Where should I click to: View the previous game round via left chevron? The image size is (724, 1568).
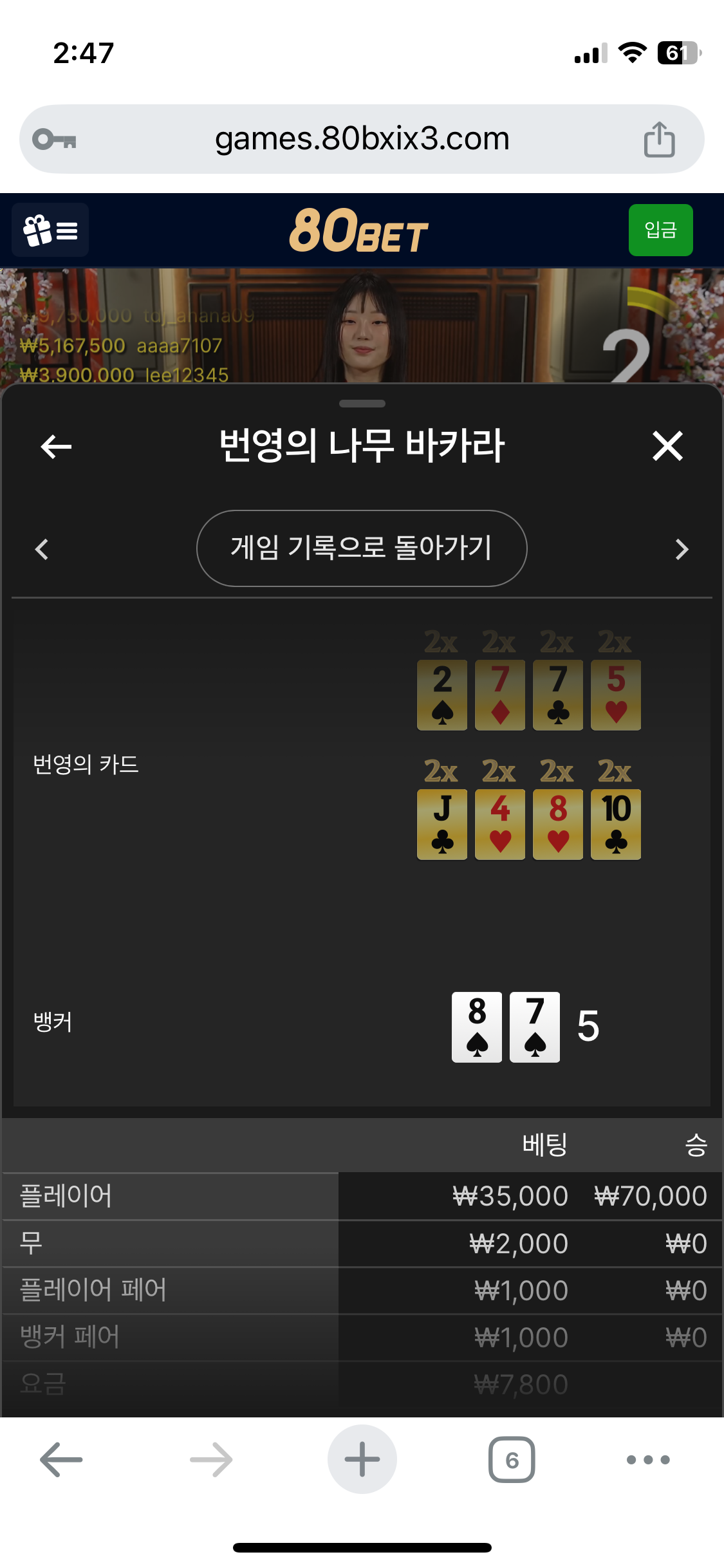coord(42,549)
